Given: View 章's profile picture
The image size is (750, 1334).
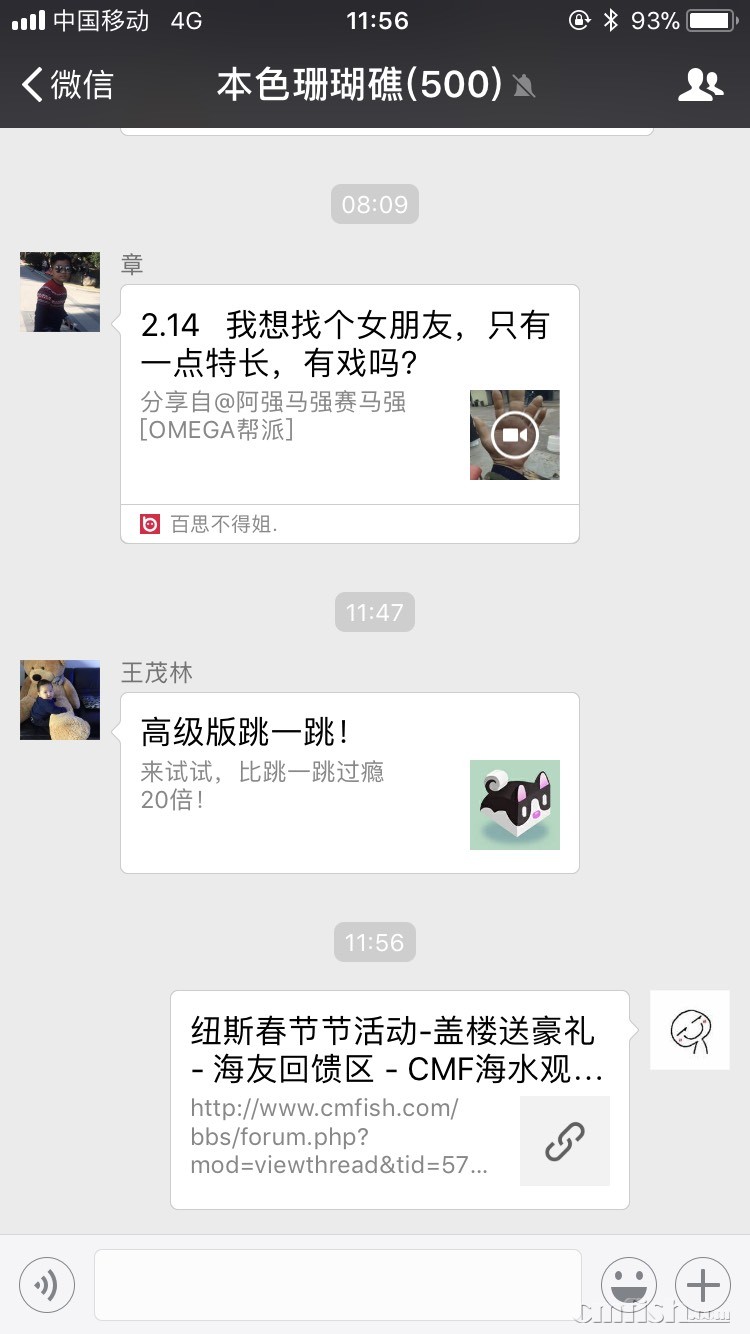Looking at the screenshot, I should point(60,292).
